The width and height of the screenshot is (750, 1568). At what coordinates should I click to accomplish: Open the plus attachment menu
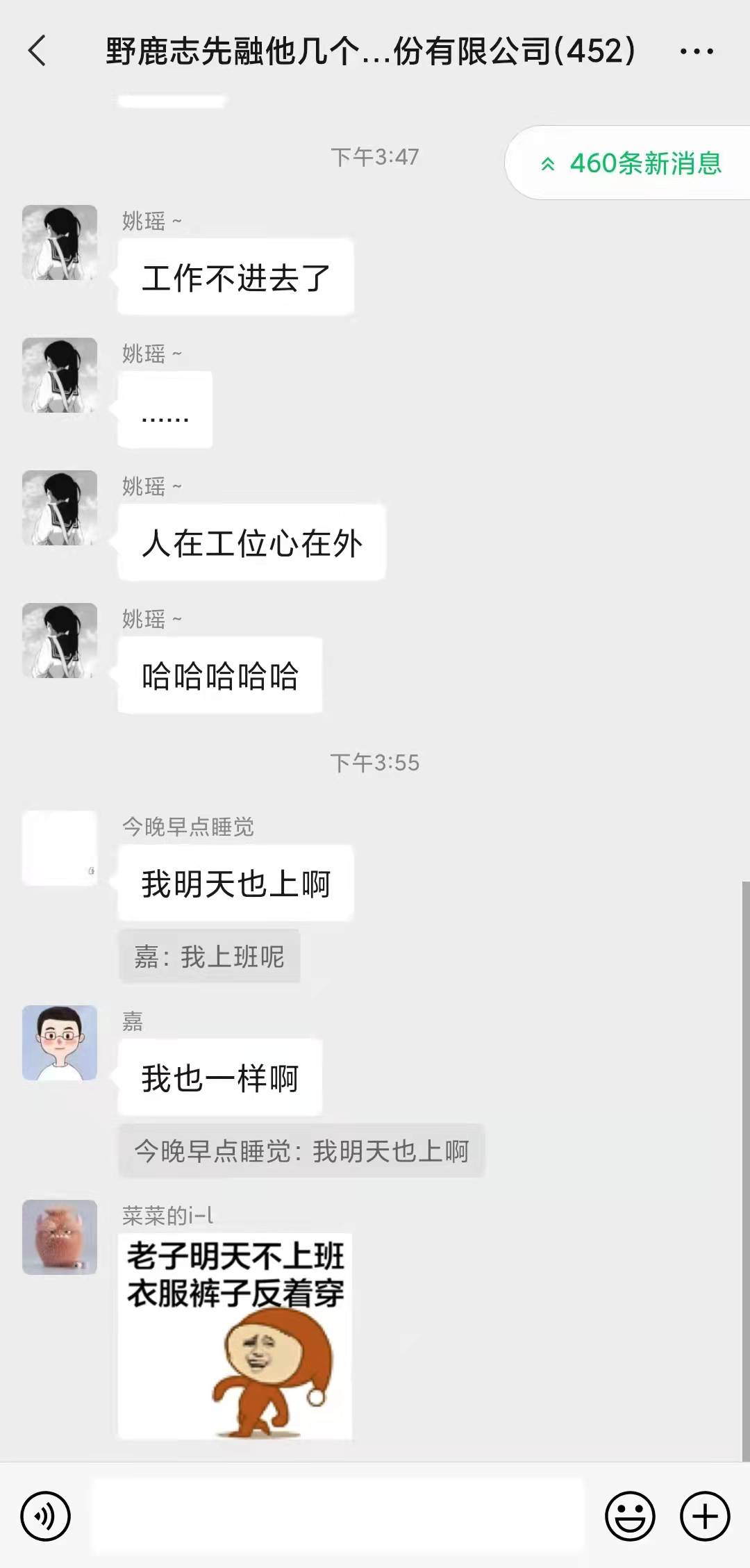705,1516
